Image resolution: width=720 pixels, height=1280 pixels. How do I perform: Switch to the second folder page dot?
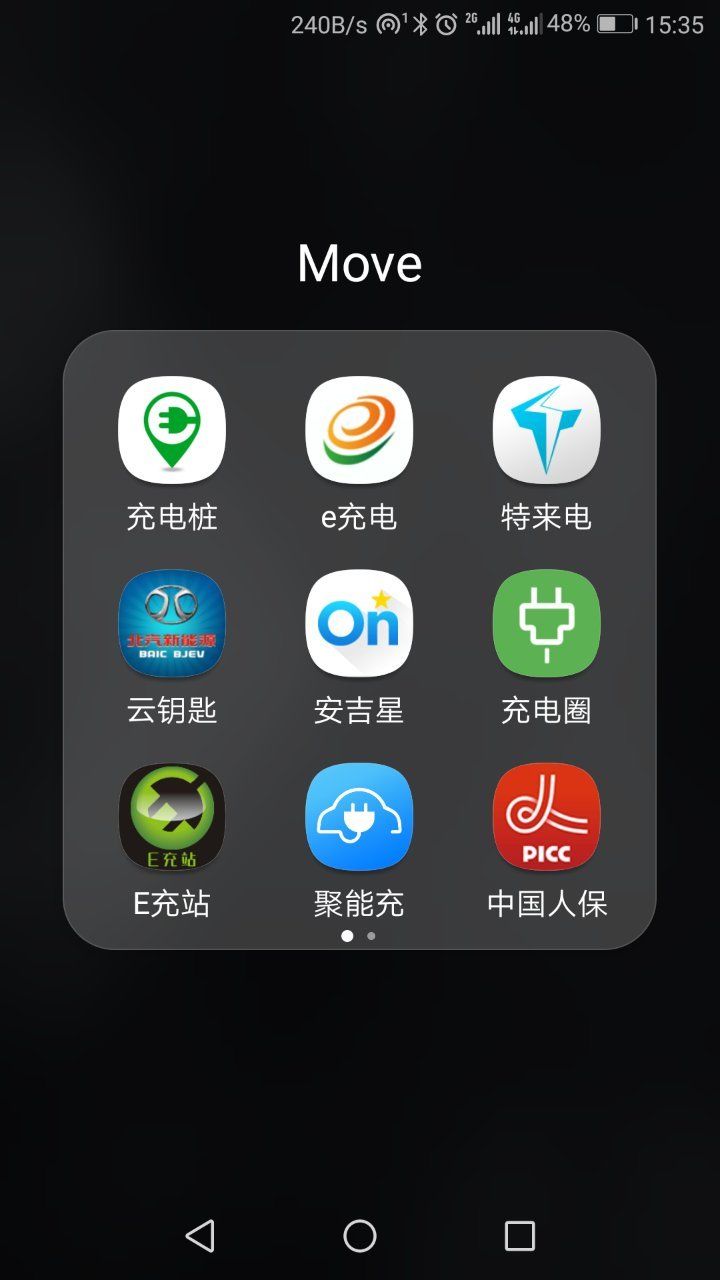(371, 937)
